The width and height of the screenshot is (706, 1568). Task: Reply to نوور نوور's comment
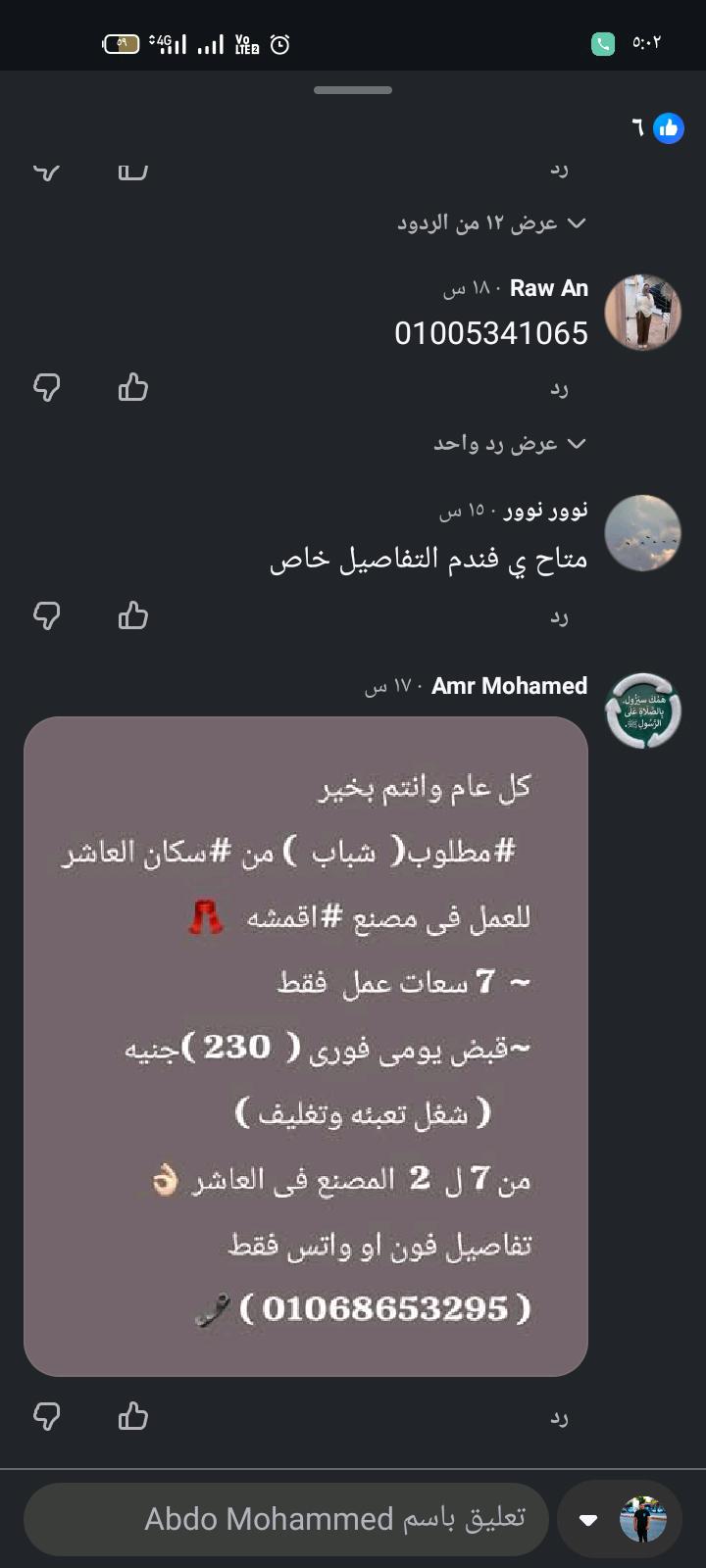tap(559, 616)
